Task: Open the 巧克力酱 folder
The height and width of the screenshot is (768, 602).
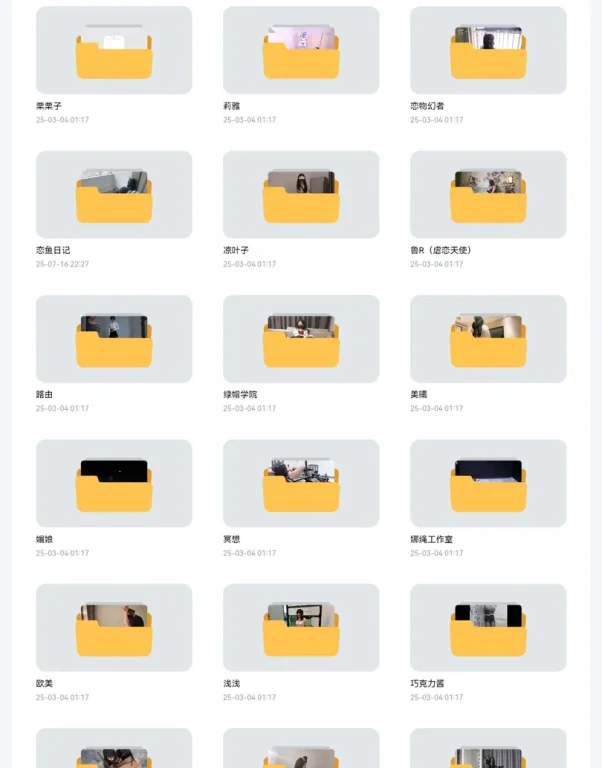Action: (x=488, y=627)
